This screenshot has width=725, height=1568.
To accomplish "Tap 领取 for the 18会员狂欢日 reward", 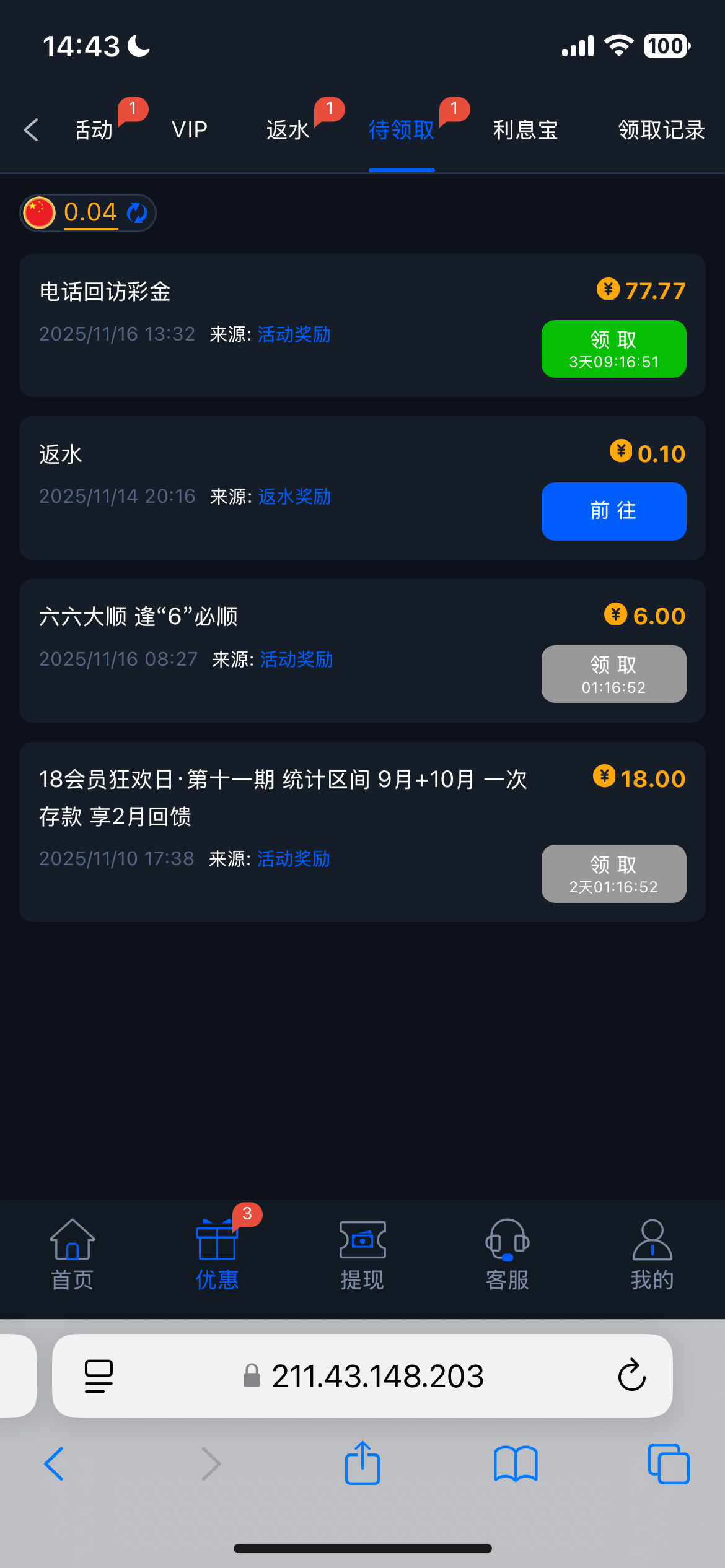I will click(613, 873).
